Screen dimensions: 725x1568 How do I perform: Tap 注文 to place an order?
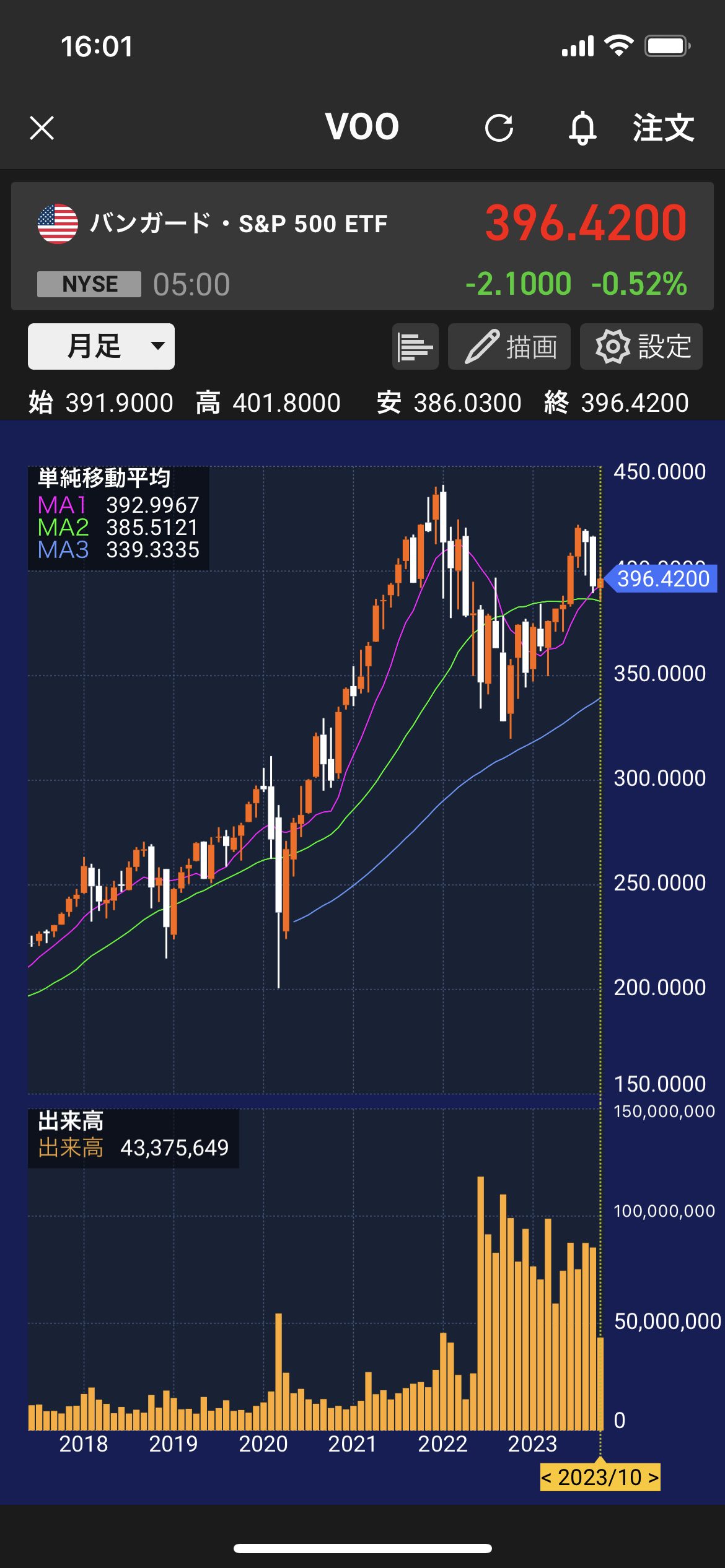pyautogui.click(x=663, y=128)
